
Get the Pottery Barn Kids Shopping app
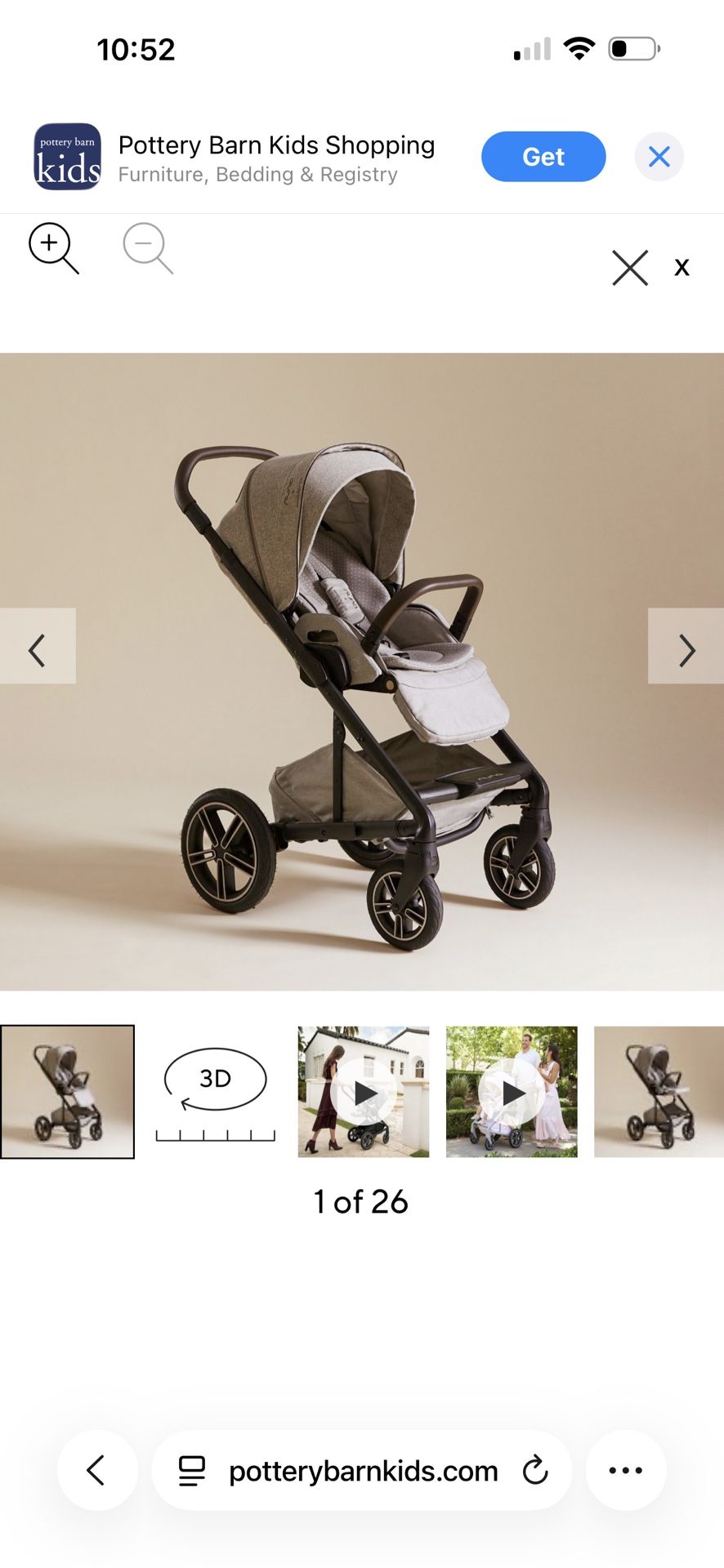(543, 156)
